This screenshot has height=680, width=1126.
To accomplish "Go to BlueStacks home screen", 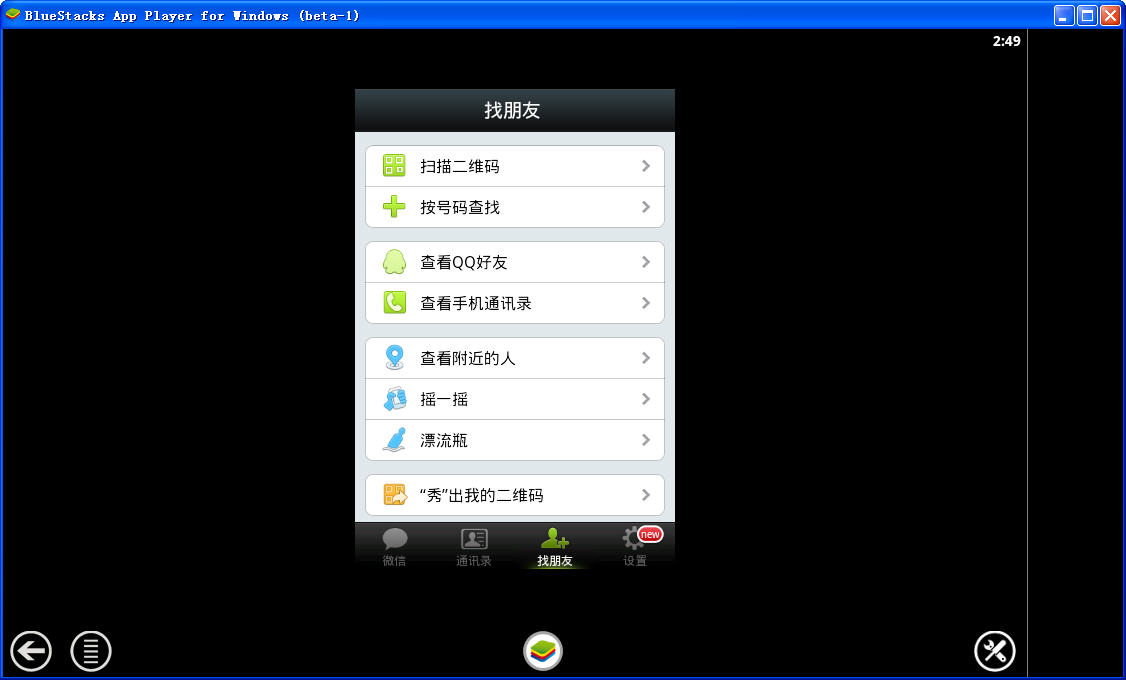I will pyautogui.click(x=543, y=651).
